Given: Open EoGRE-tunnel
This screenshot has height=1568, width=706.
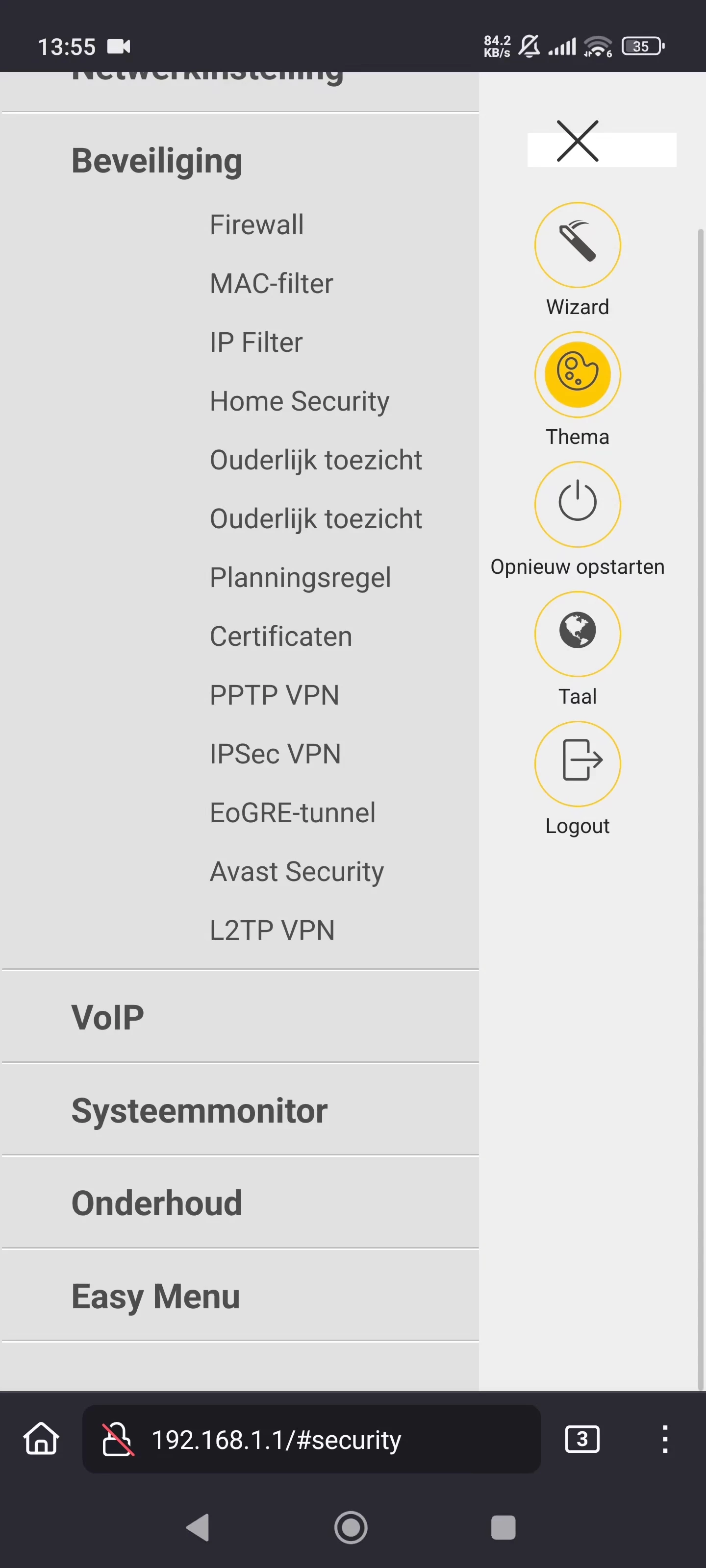Looking at the screenshot, I should (292, 812).
